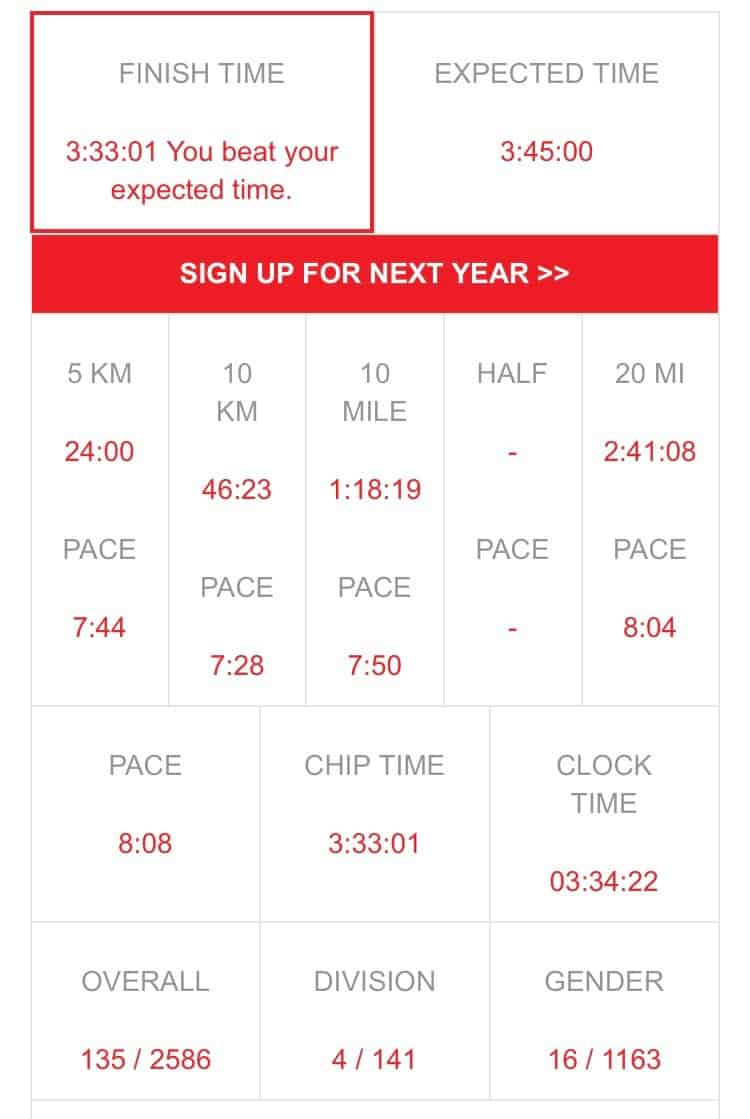
Task: Select the highlighted FINISH TIME box
Action: click(202, 120)
